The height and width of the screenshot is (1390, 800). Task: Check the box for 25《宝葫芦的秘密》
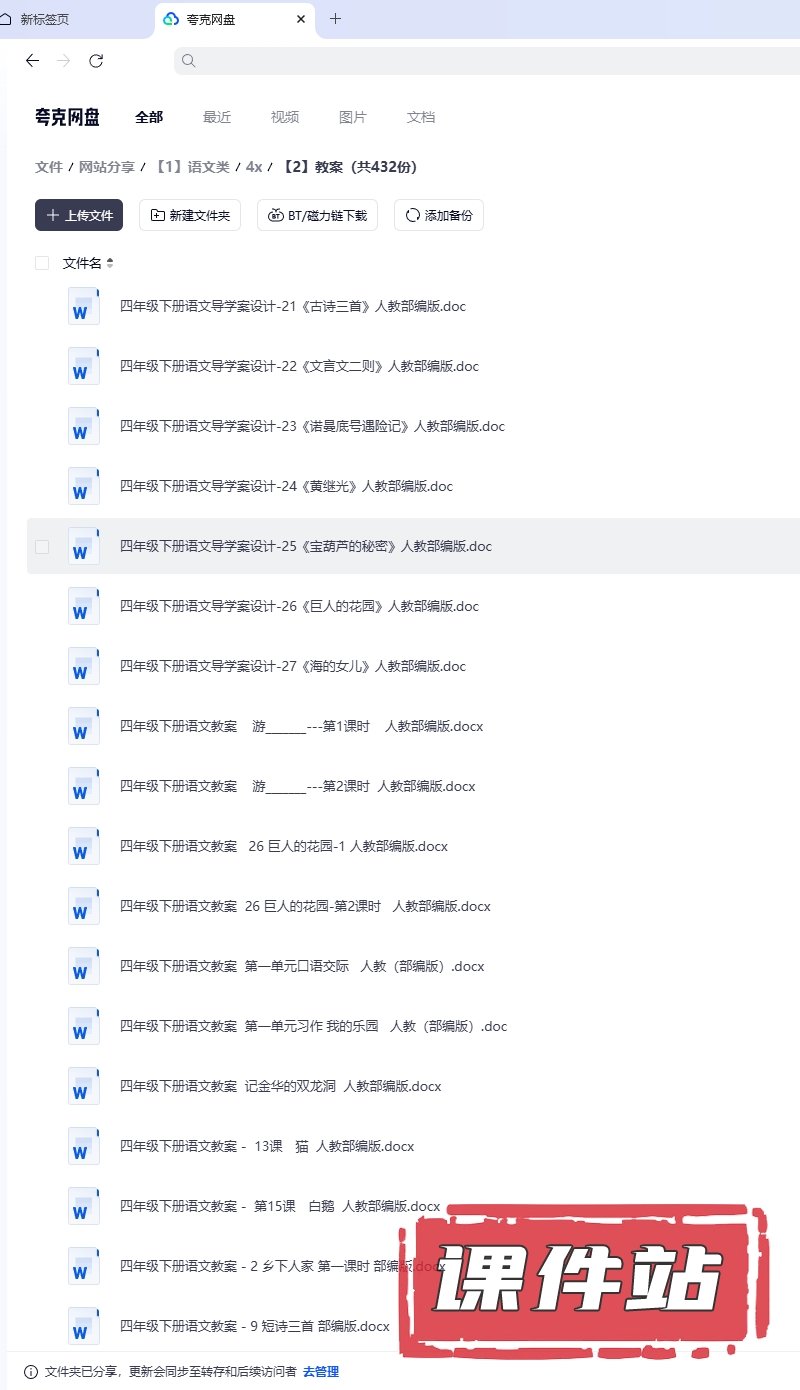[42, 546]
